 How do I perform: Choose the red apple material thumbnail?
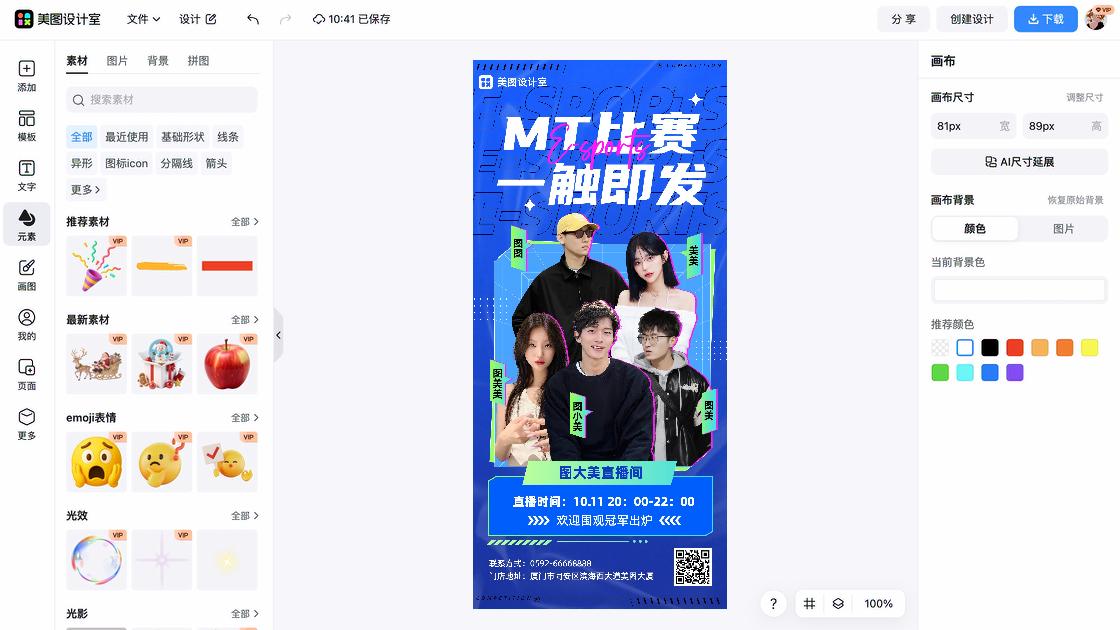[x=227, y=364]
